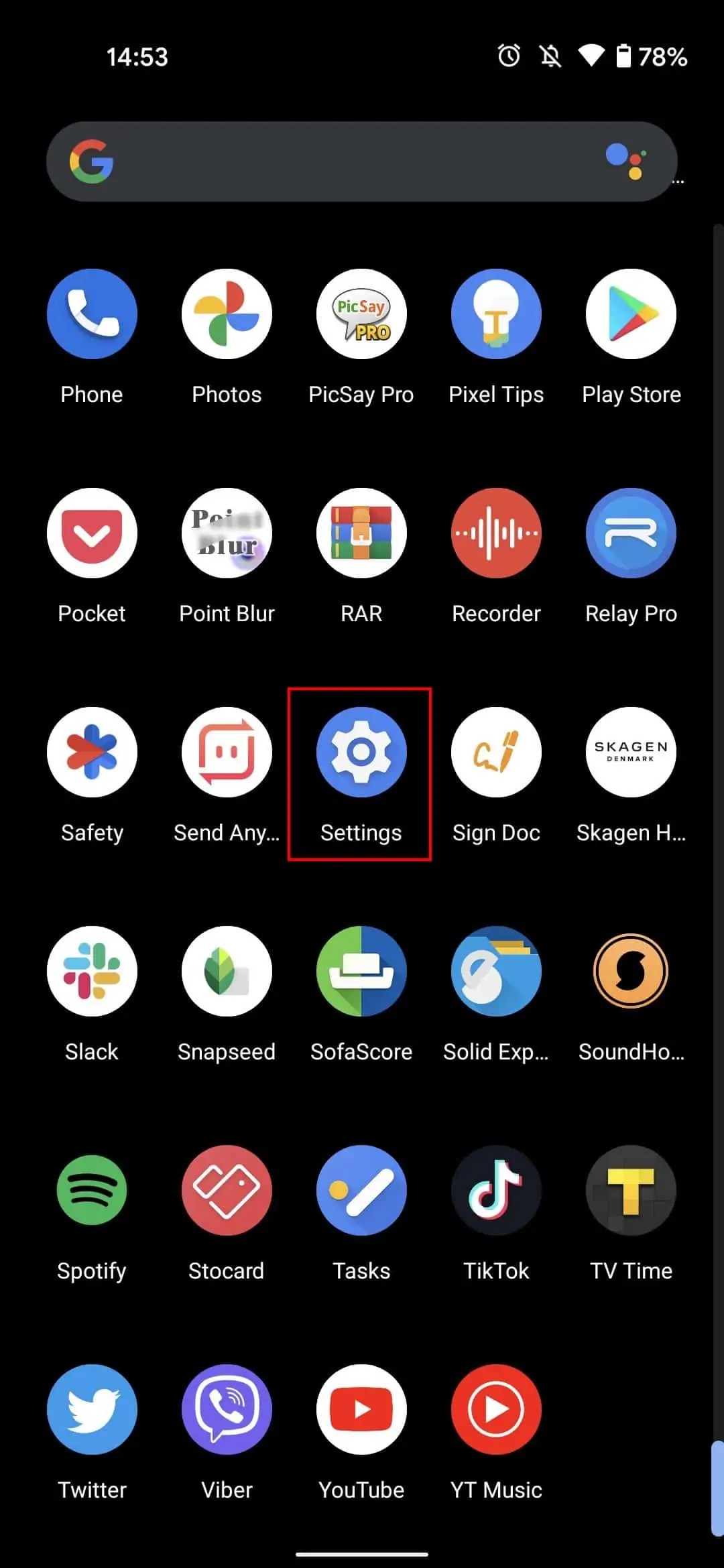Open Send Anywhere file transfer
The height and width of the screenshot is (1568, 724).
coord(227,752)
